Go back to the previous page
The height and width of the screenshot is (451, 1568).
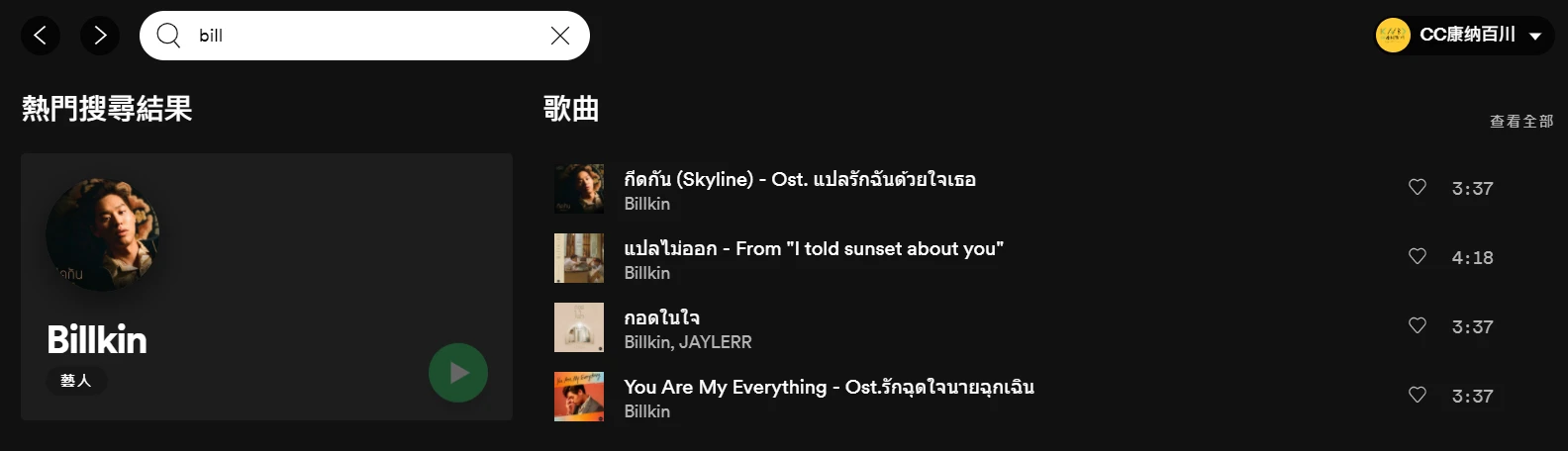[x=40, y=36]
